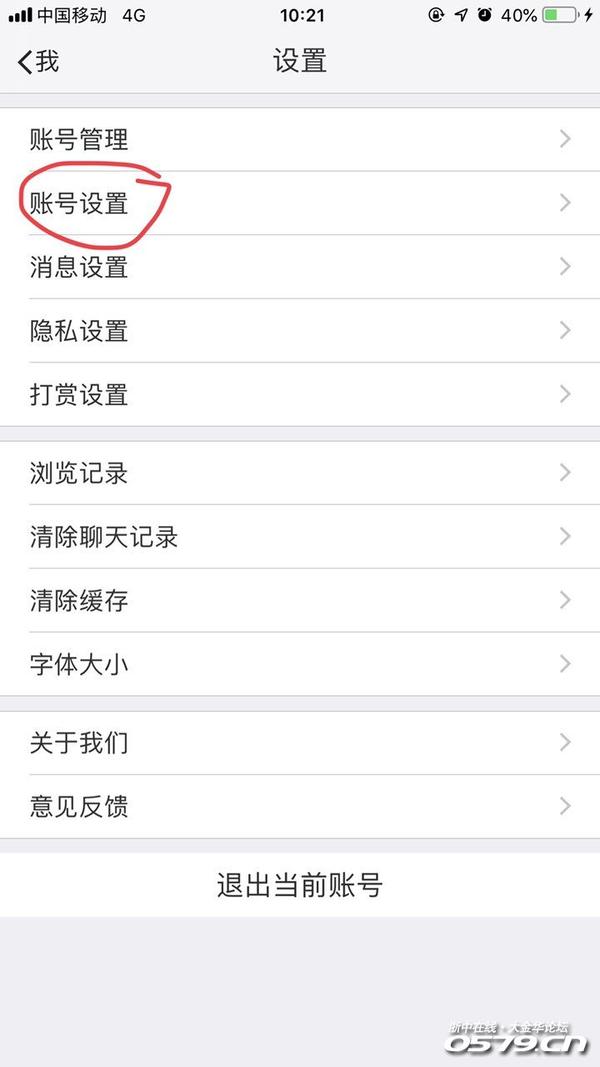Open the 账号设置 row

[300, 203]
